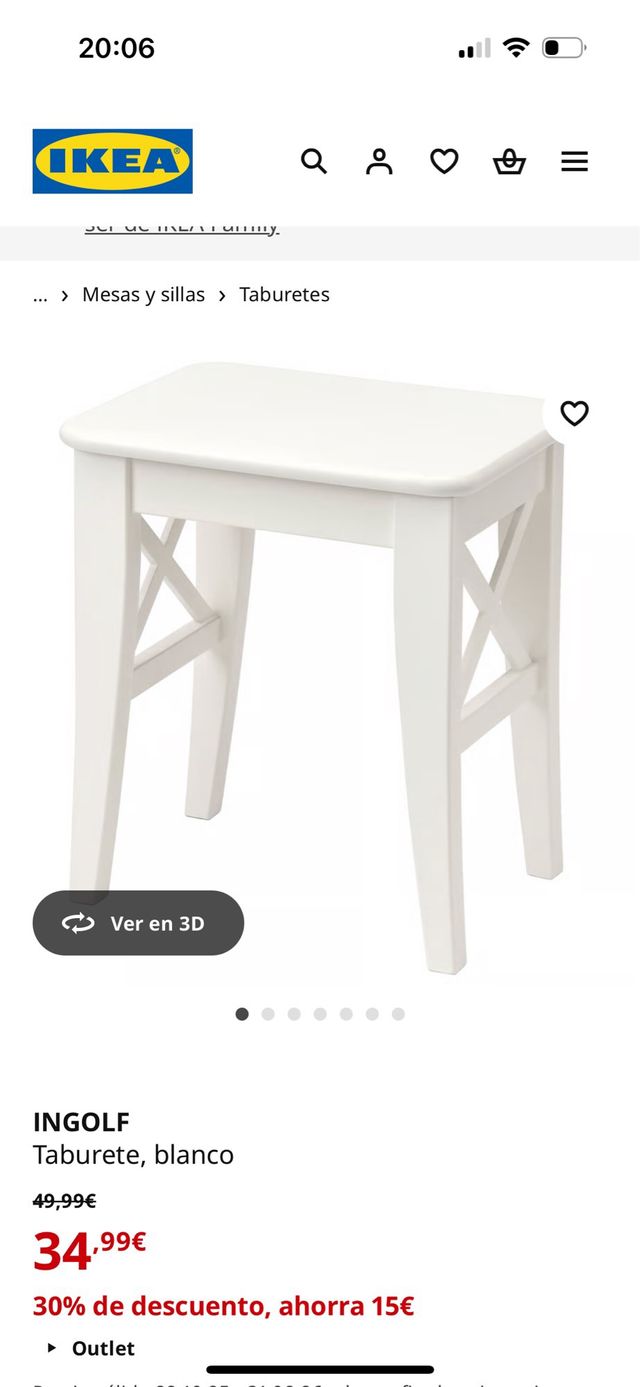This screenshot has width=640, height=1387.
Task: Open the Taburetes breadcrumb
Action: pos(284,295)
